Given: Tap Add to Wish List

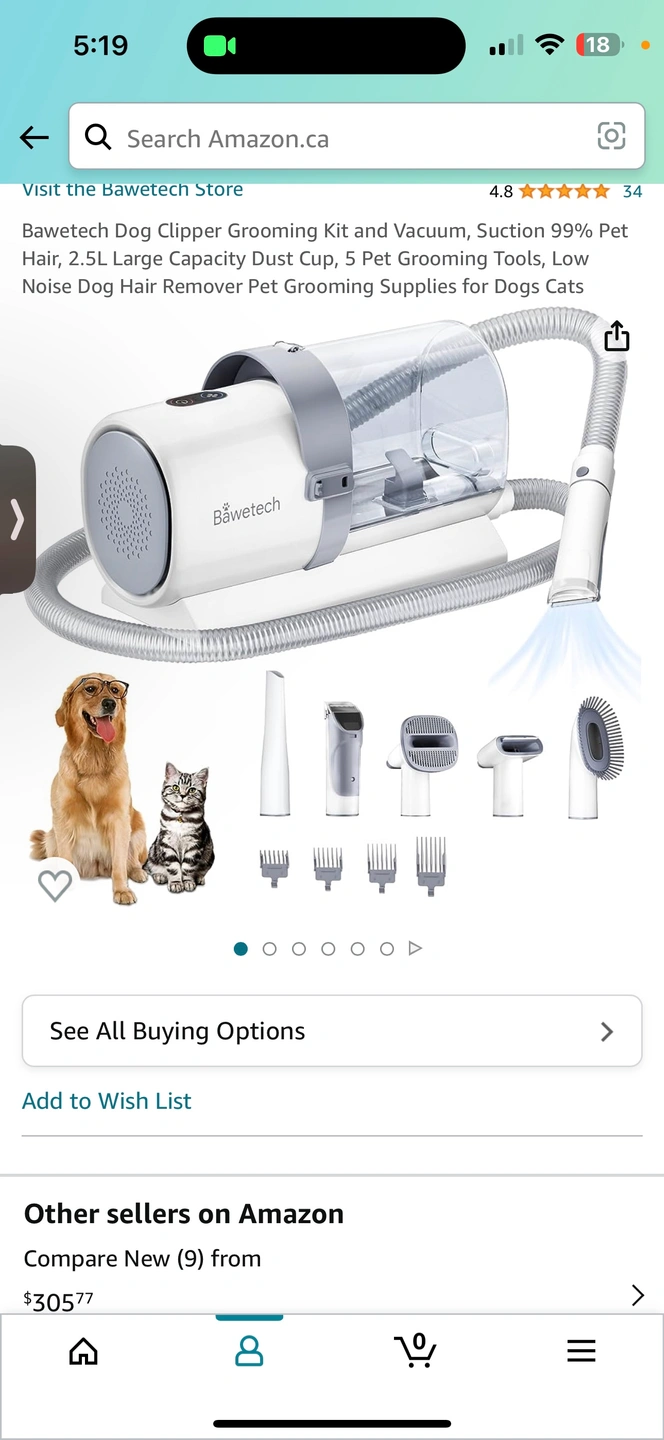Looking at the screenshot, I should pos(107,1101).
